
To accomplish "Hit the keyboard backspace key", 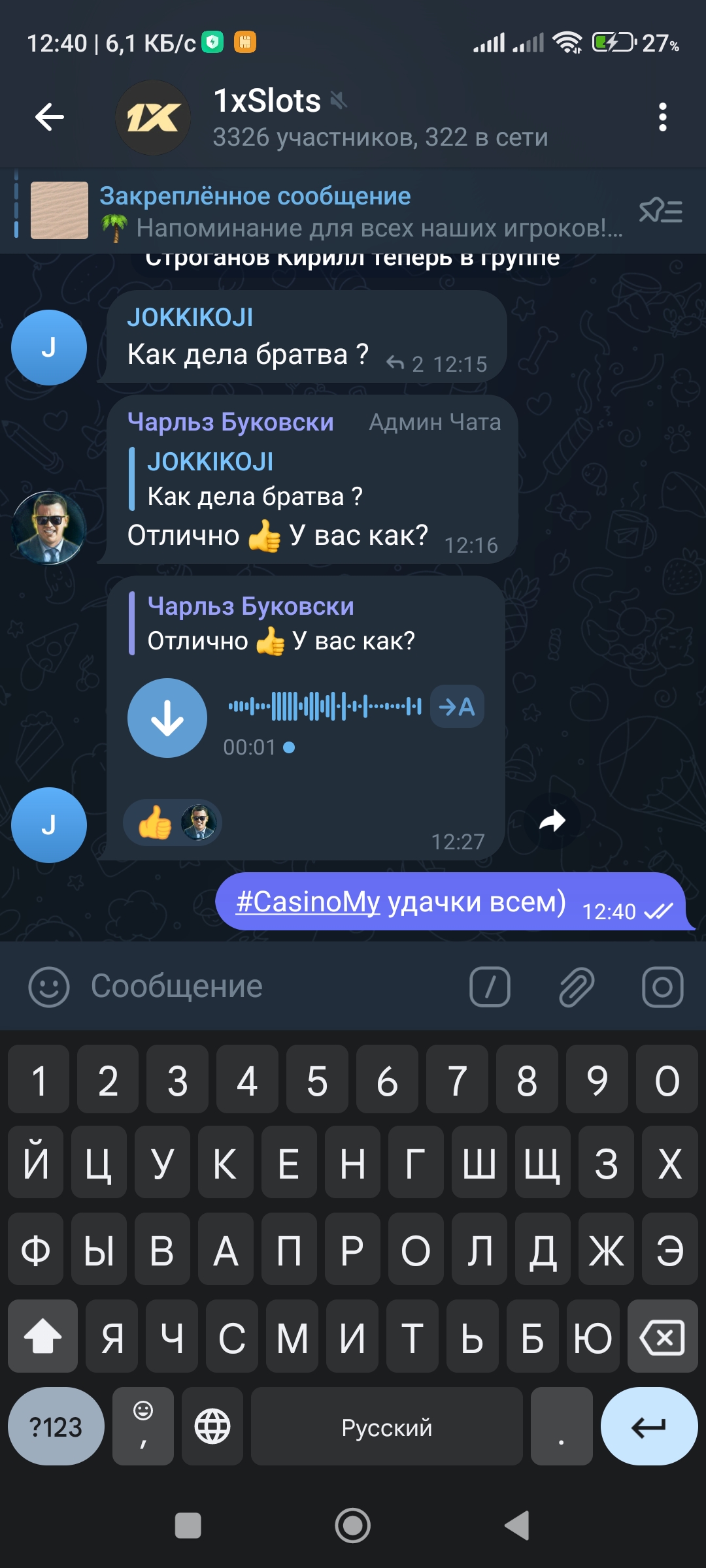I will 662,1336.
